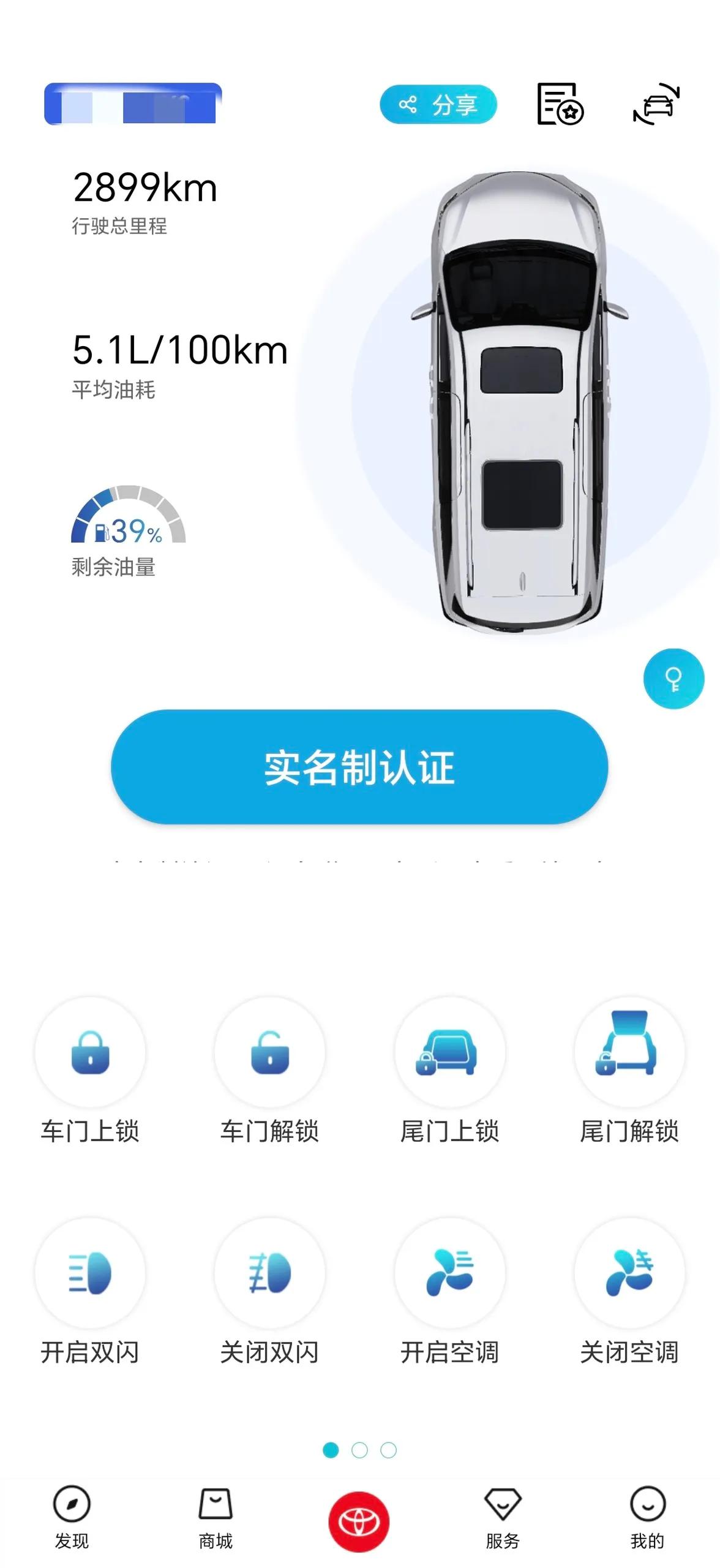Viewport: 720px width, 1568px height.
Task: Turn off hazard lights with 关闭双闪
Action: click(x=269, y=1273)
